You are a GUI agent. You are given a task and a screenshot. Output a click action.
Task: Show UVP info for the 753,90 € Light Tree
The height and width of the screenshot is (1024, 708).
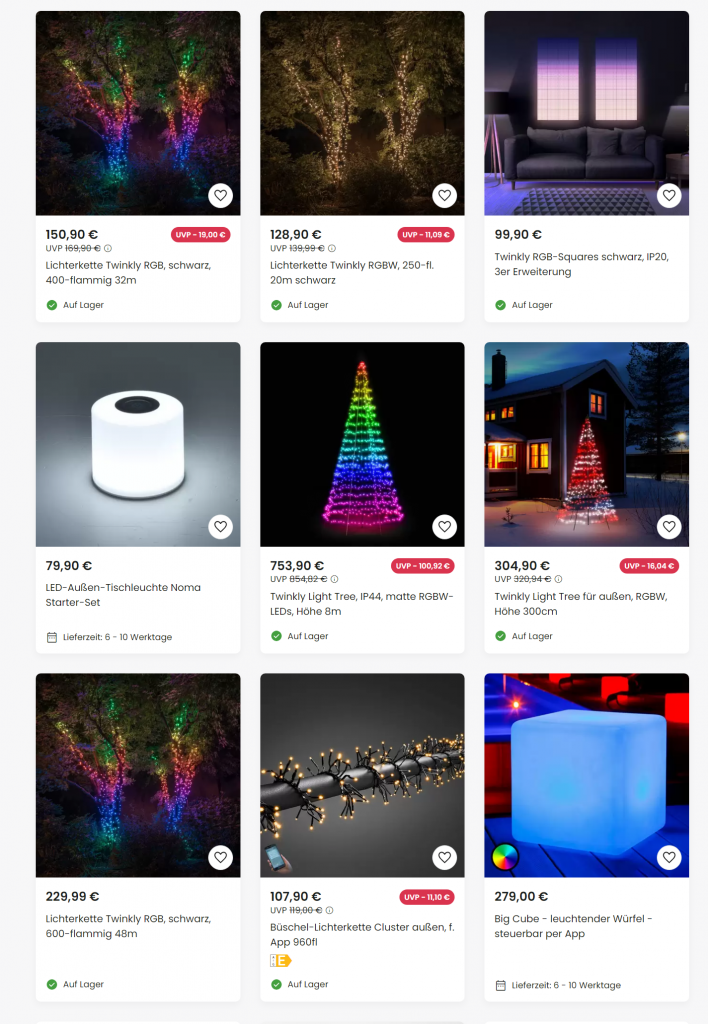coord(334,579)
